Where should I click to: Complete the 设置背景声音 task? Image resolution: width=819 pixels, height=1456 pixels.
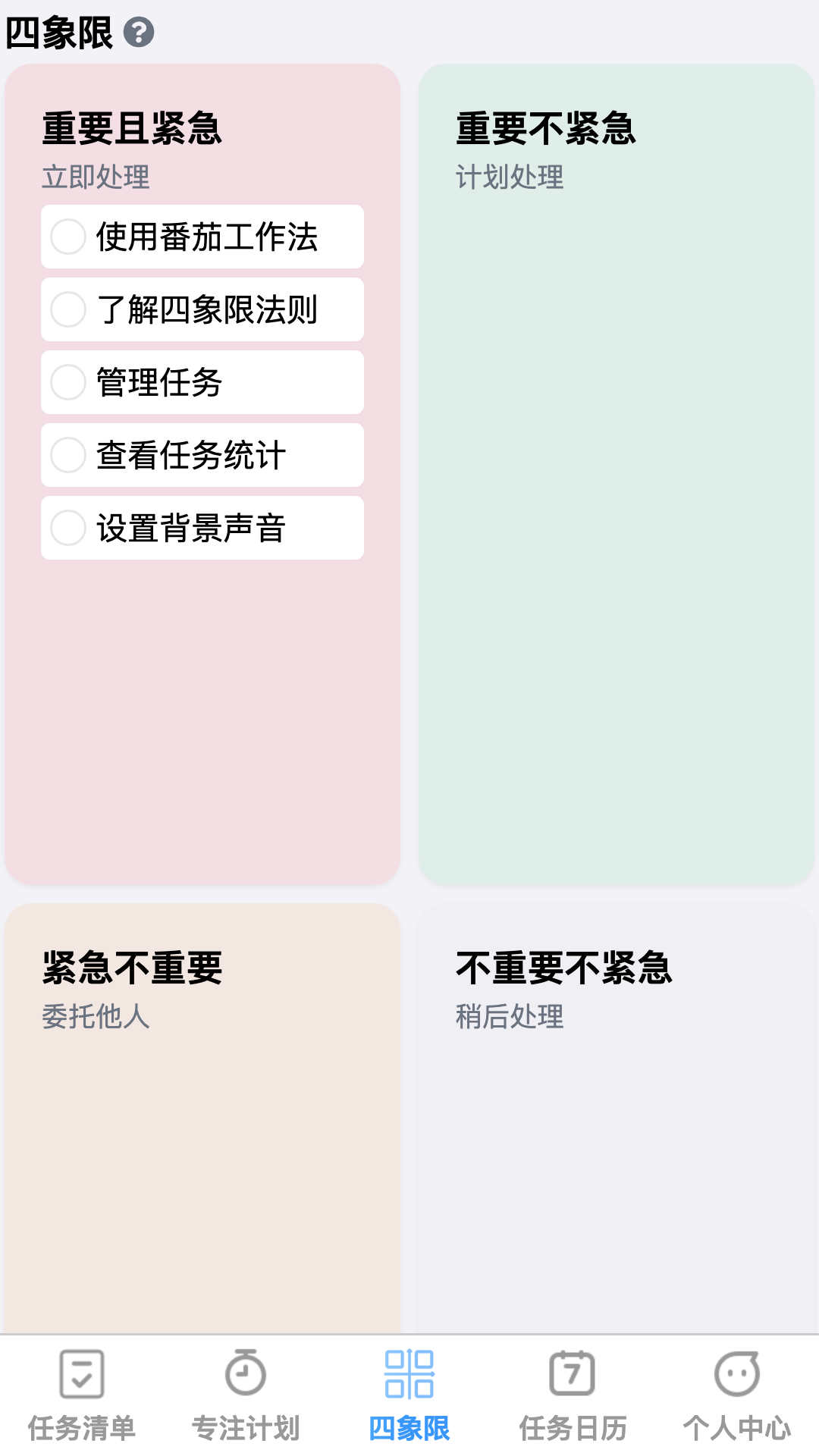[69, 528]
